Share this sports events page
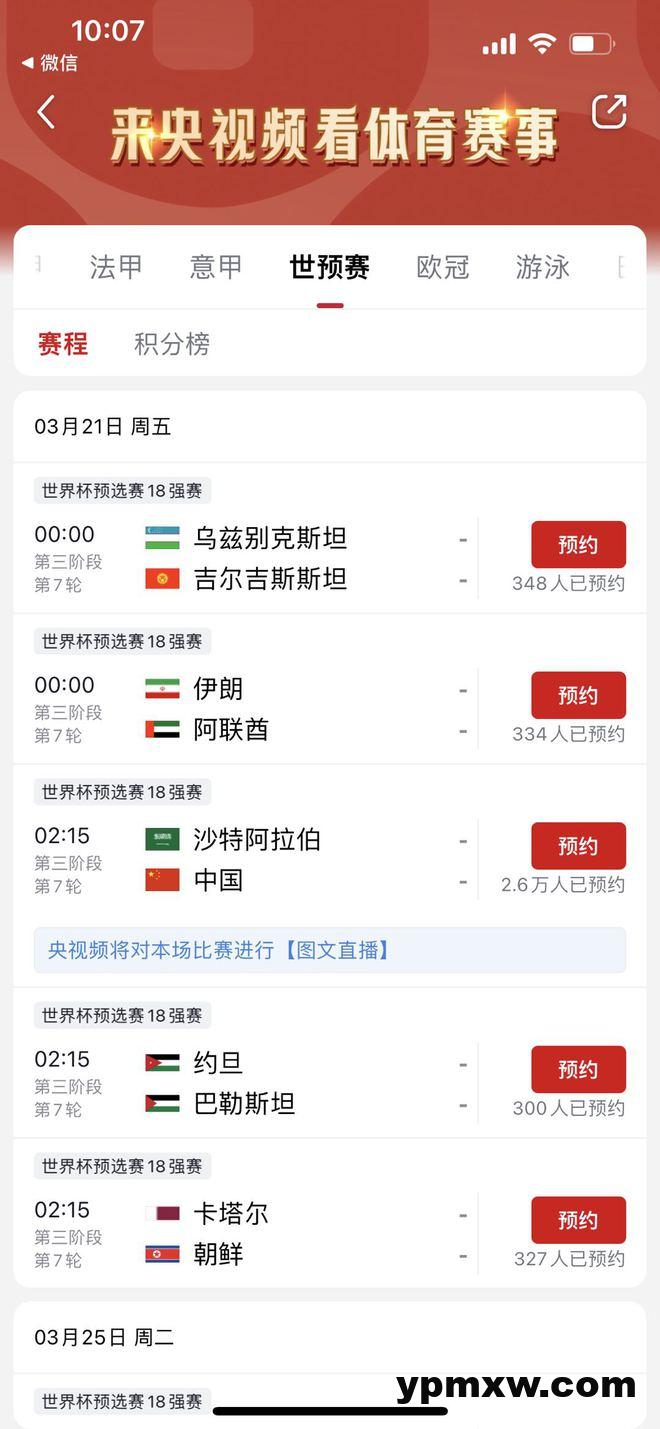Screen dimensions: 660x1429 (609, 111)
